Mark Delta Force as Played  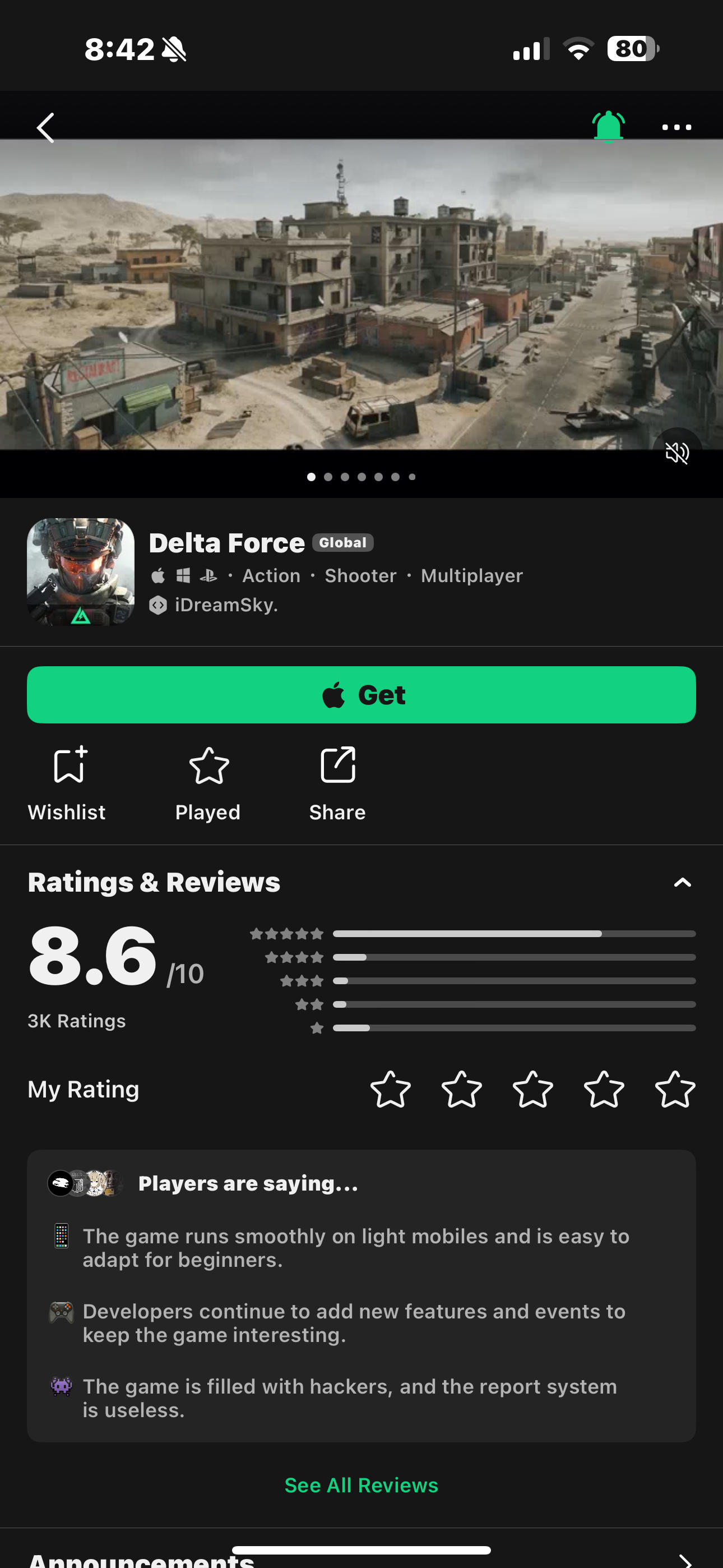(x=208, y=783)
